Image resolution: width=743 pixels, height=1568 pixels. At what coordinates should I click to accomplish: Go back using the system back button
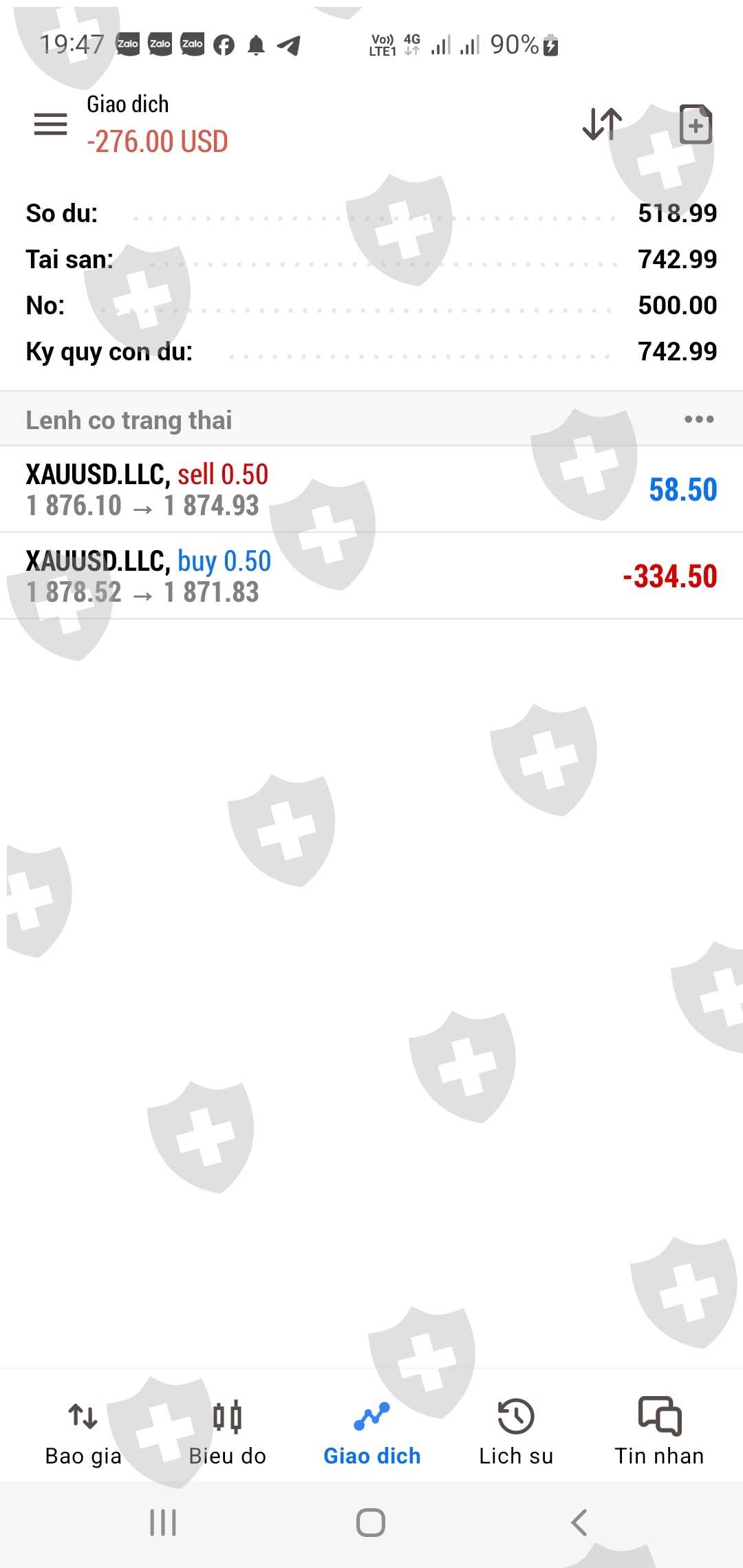[579, 1523]
